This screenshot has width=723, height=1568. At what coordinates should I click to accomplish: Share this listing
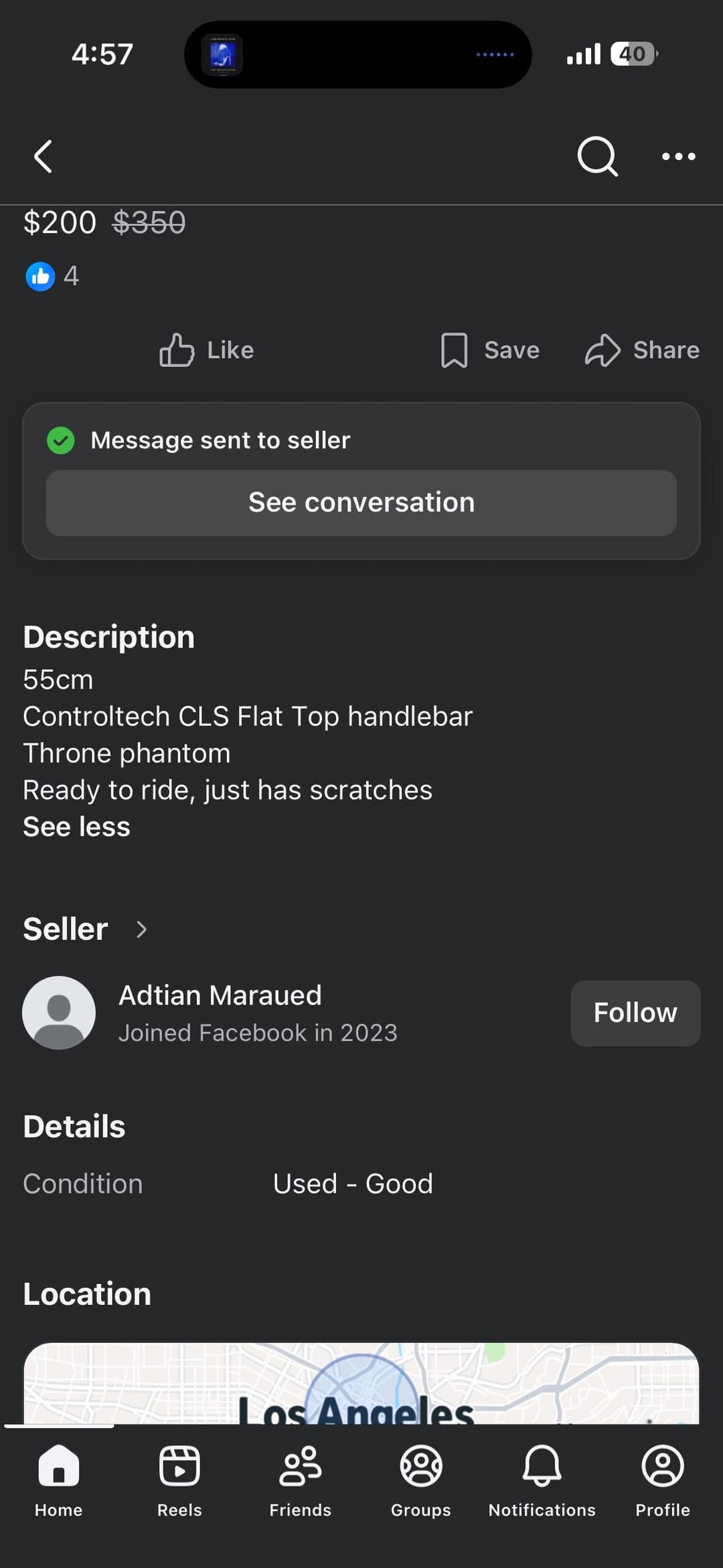[x=641, y=350]
